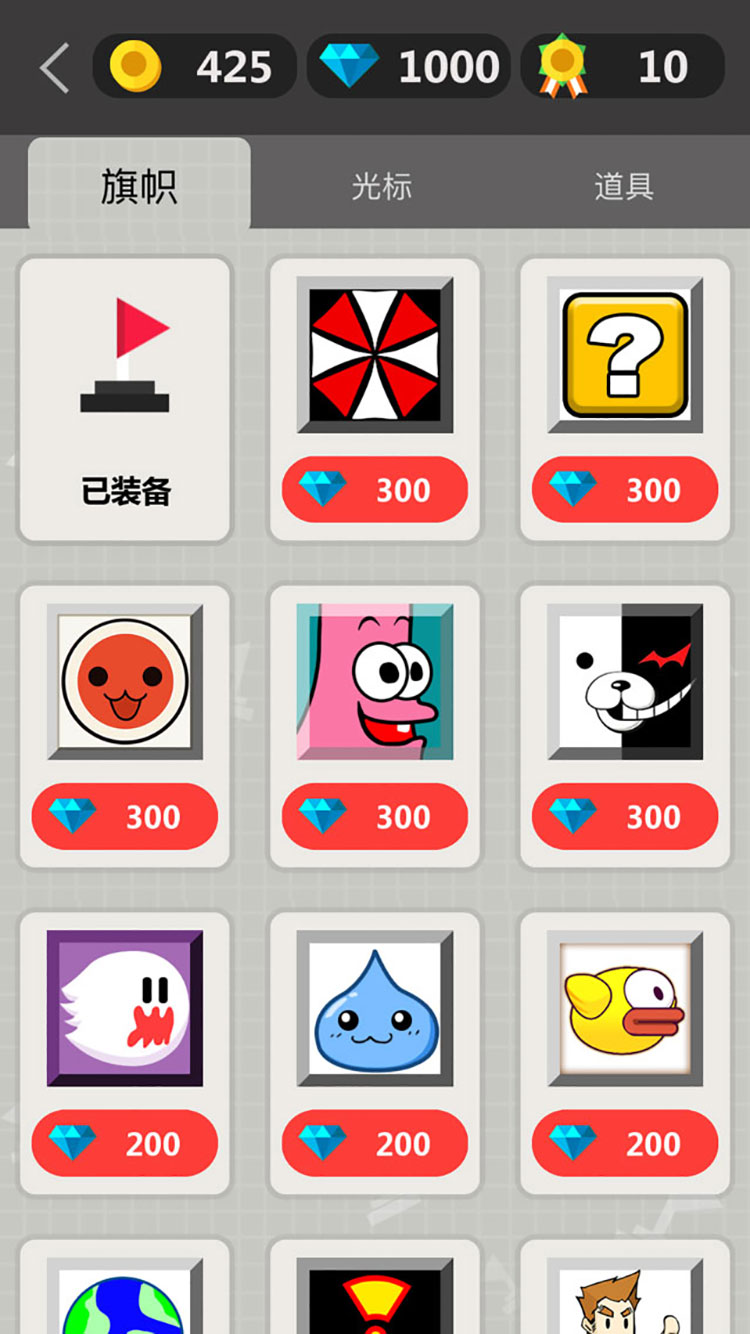Buy the black-white bear flag
750x1334 pixels.
pyautogui.click(x=625, y=817)
